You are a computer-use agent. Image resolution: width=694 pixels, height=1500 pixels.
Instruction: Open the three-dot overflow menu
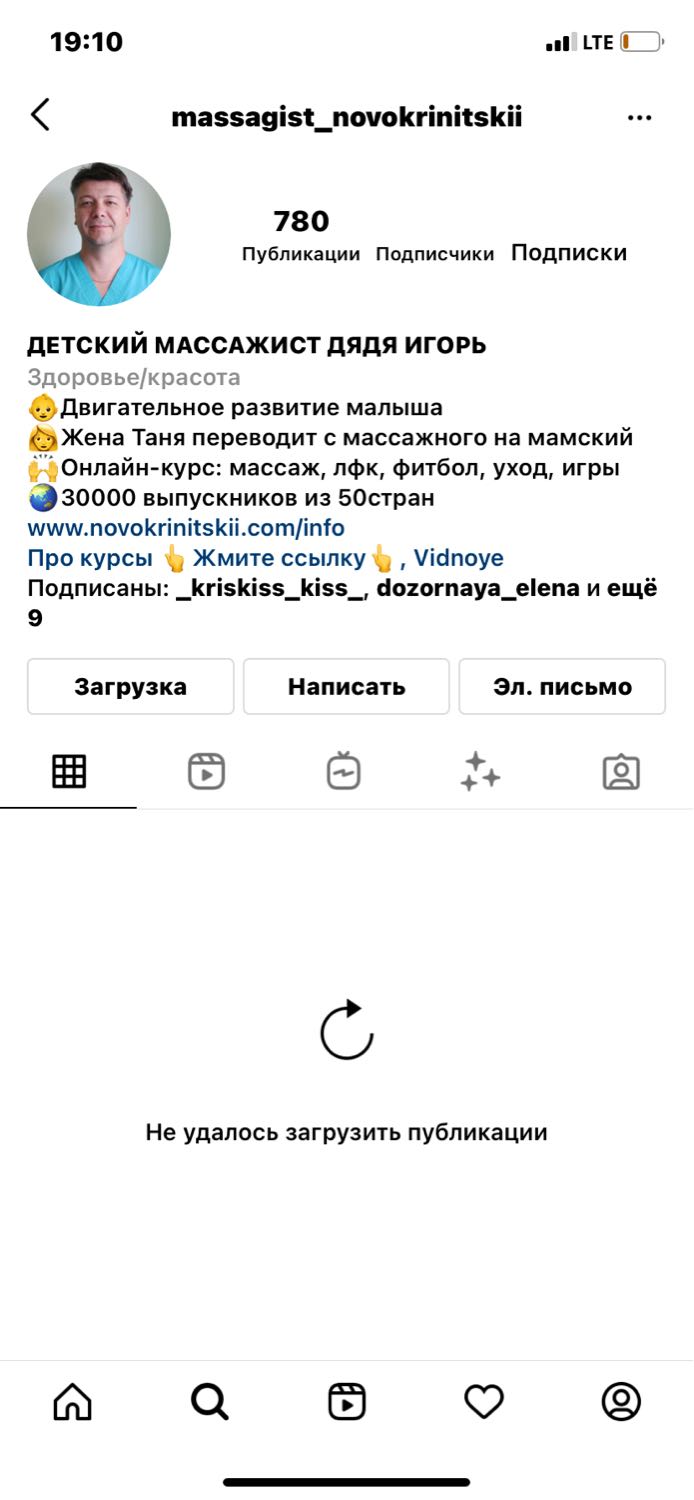[x=639, y=118]
